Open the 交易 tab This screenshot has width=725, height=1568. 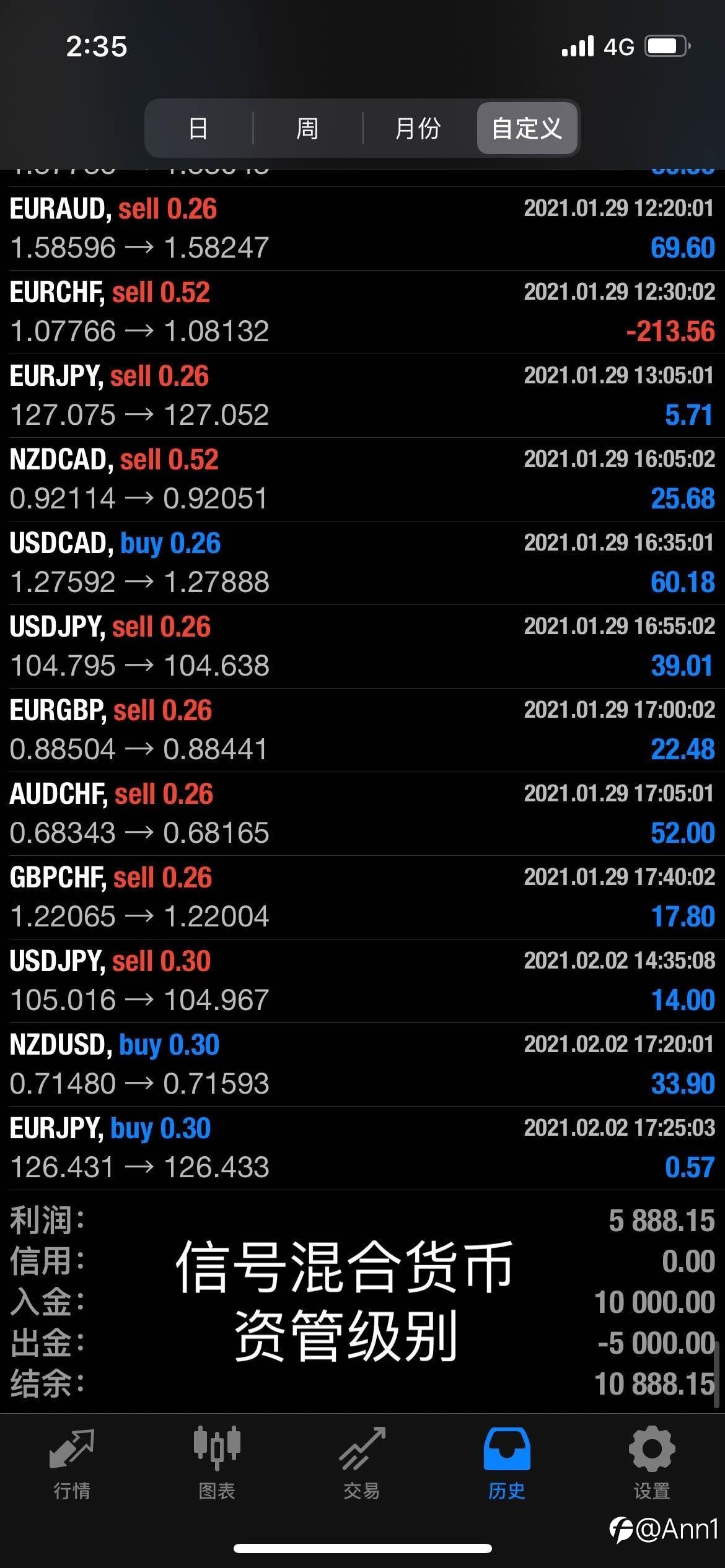pos(362,1464)
